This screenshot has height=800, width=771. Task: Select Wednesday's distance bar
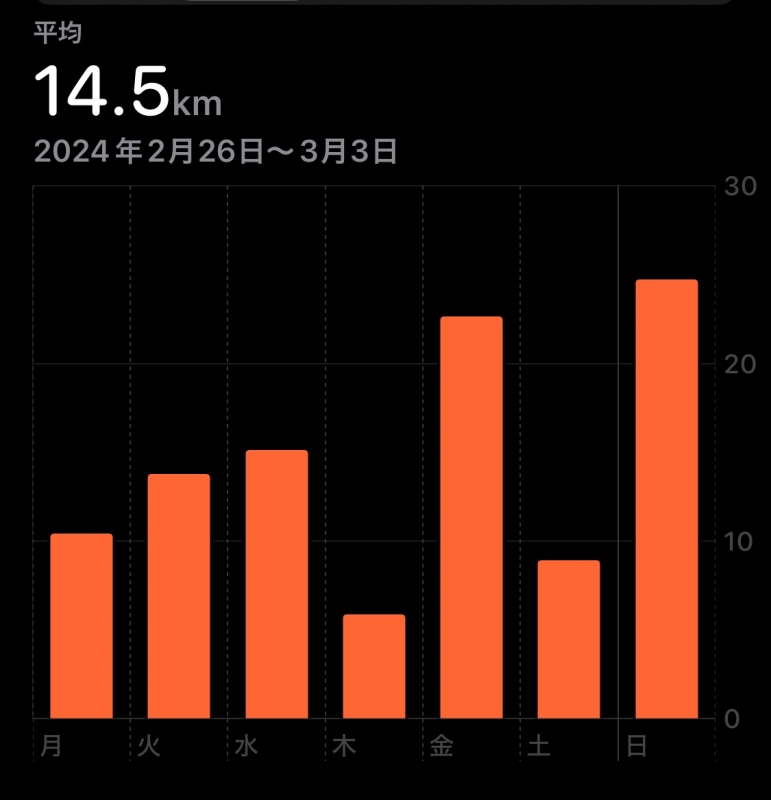click(277, 584)
